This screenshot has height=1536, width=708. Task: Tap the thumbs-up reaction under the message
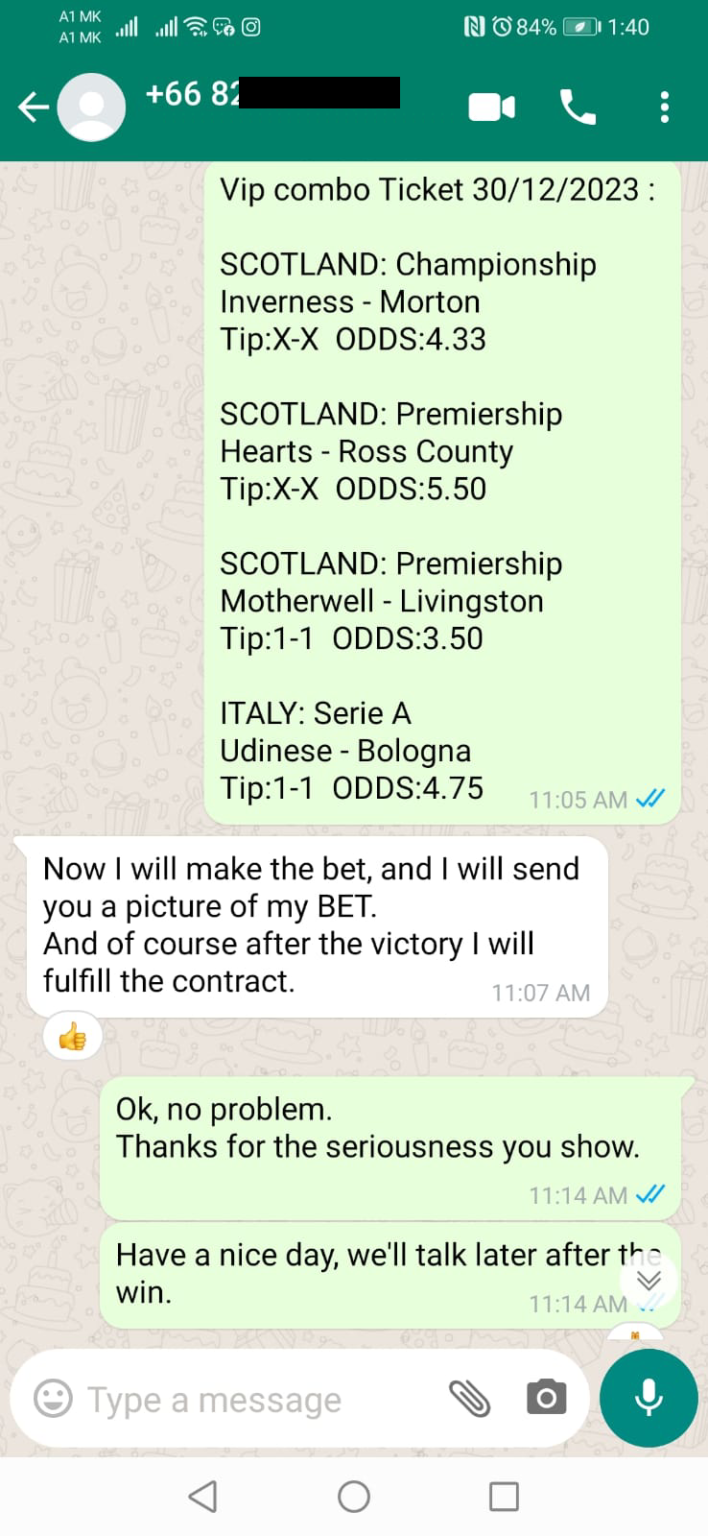72,1039
